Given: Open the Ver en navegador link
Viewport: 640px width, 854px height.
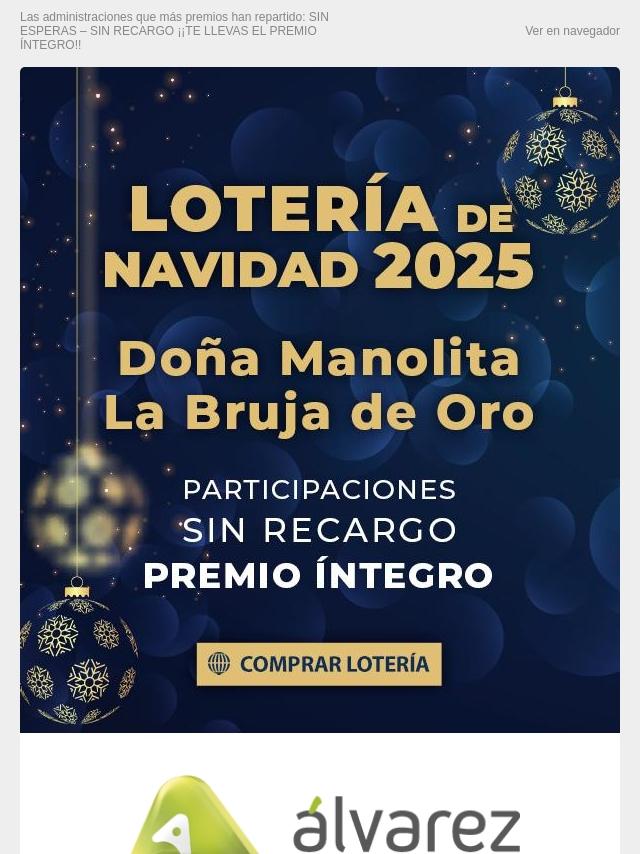Looking at the screenshot, I should pos(572,31).
